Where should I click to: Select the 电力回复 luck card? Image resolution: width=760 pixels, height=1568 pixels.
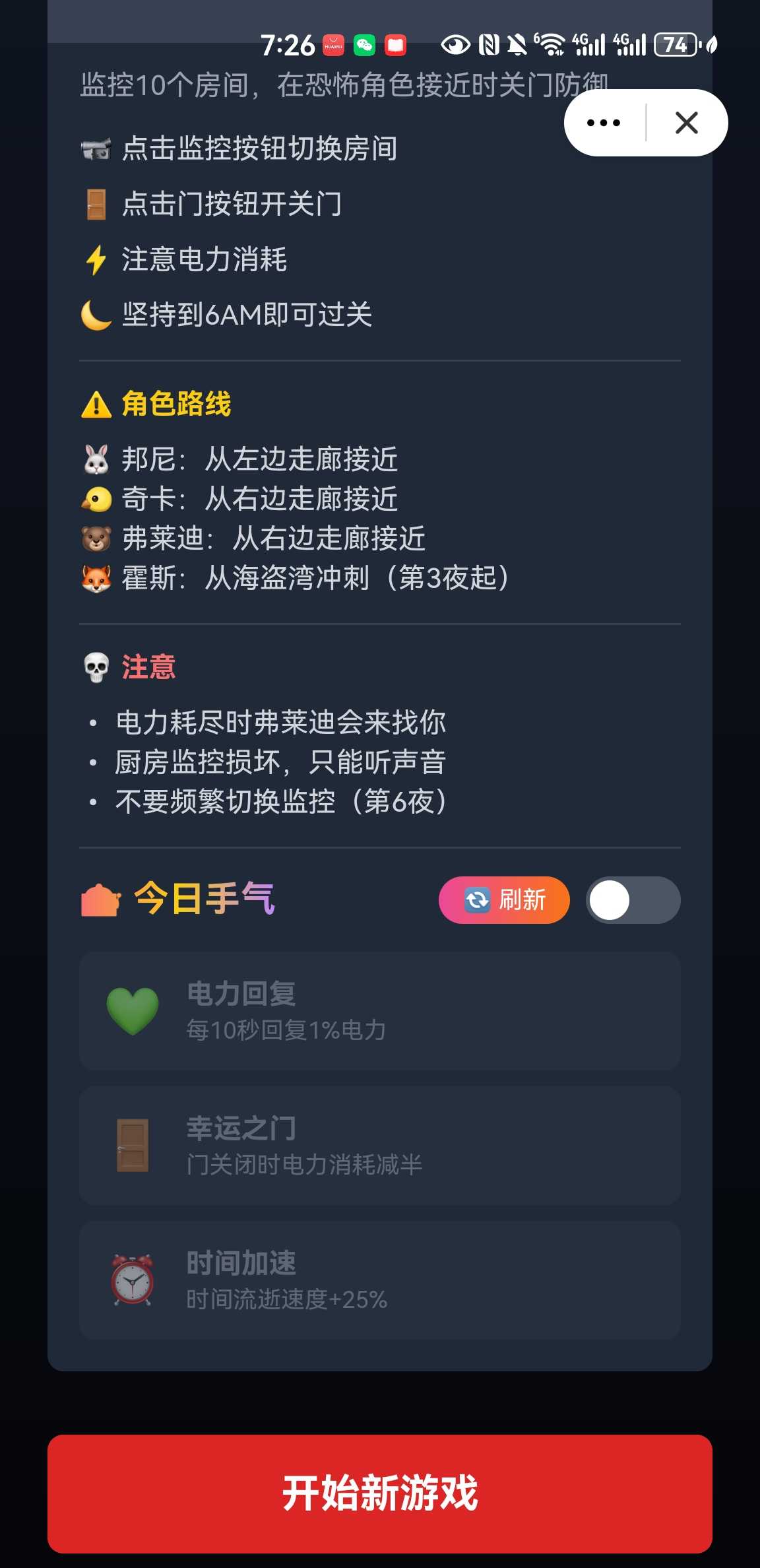[380, 1011]
